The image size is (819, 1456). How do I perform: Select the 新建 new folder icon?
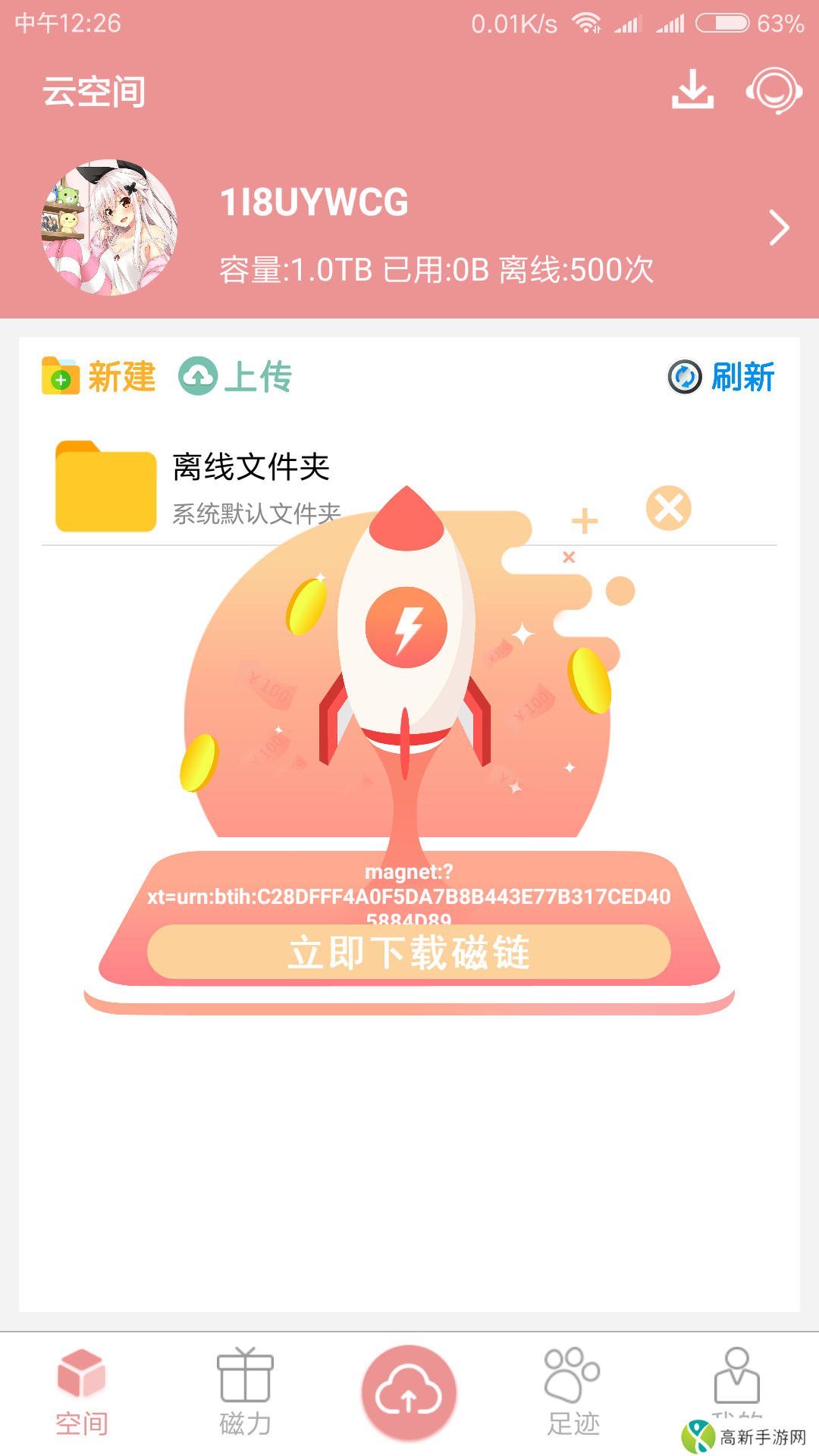tap(61, 377)
